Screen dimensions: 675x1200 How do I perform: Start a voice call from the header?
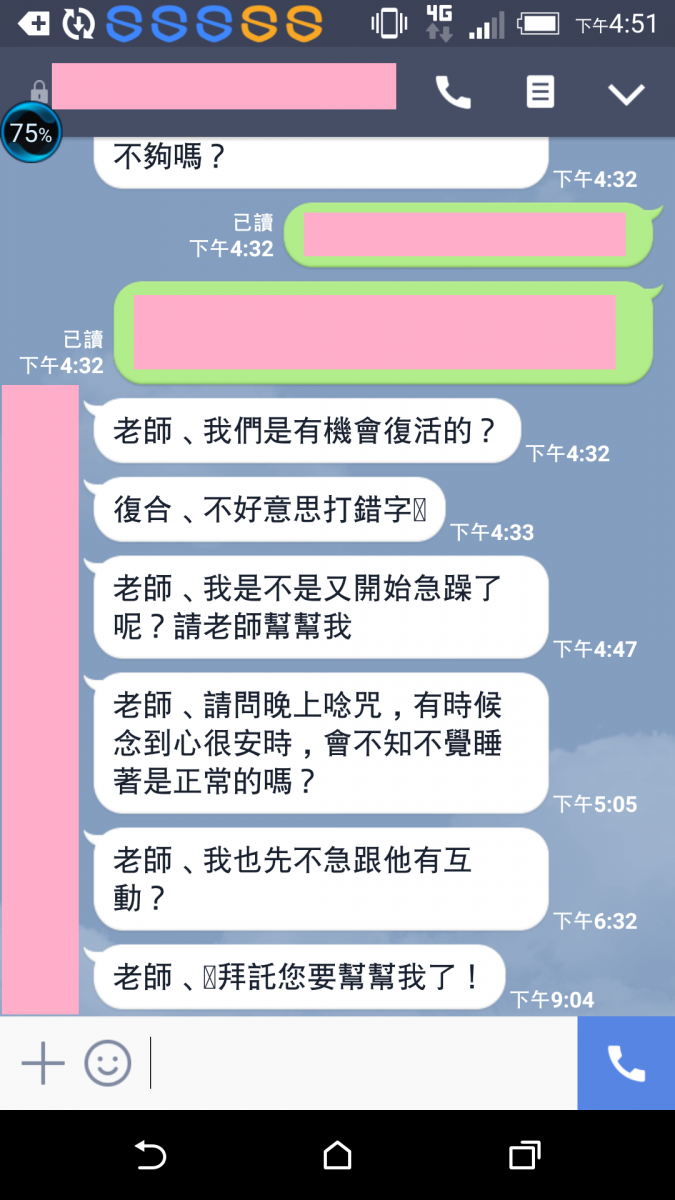pyautogui.click(x=453, y=93)
